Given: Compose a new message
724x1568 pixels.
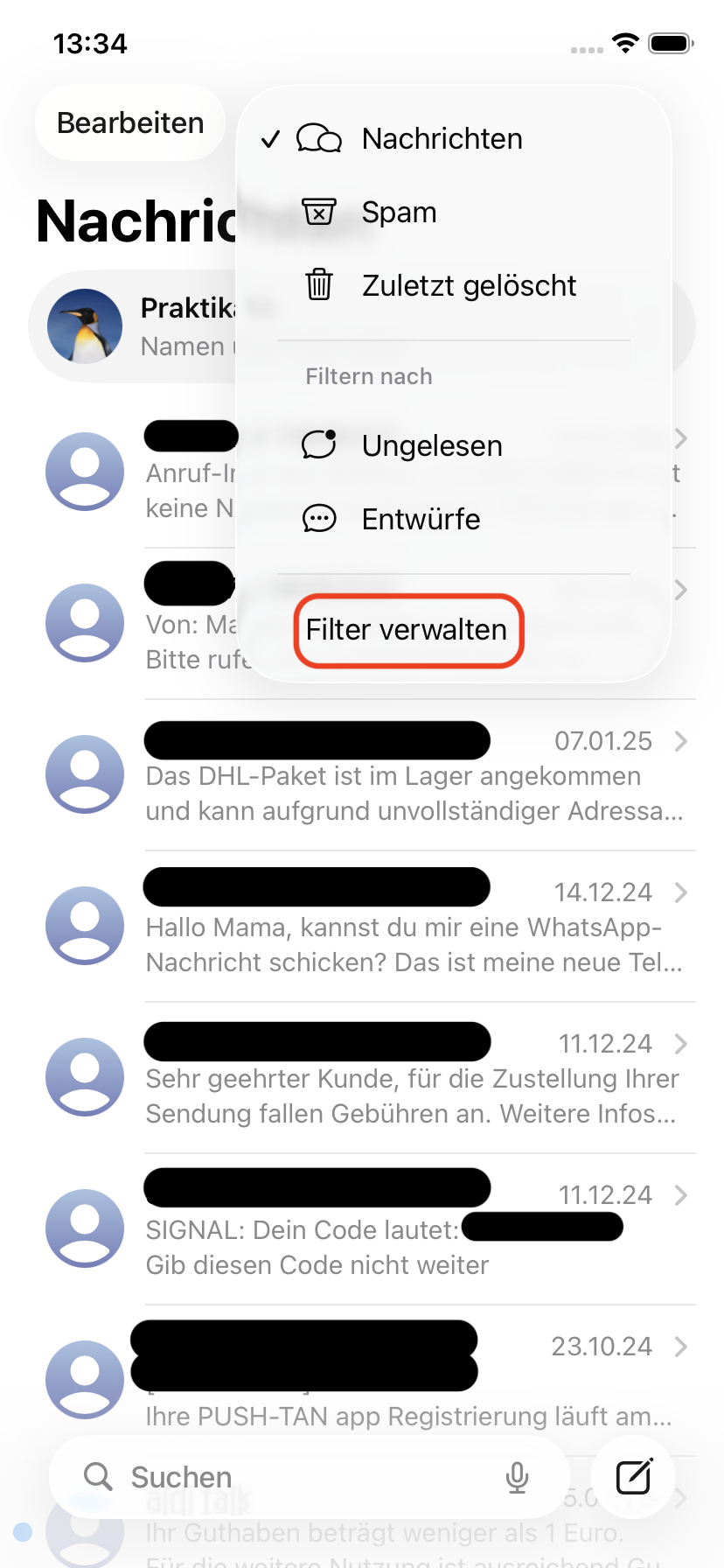Looking at the screenshot, I should (x=633, y=1477).
